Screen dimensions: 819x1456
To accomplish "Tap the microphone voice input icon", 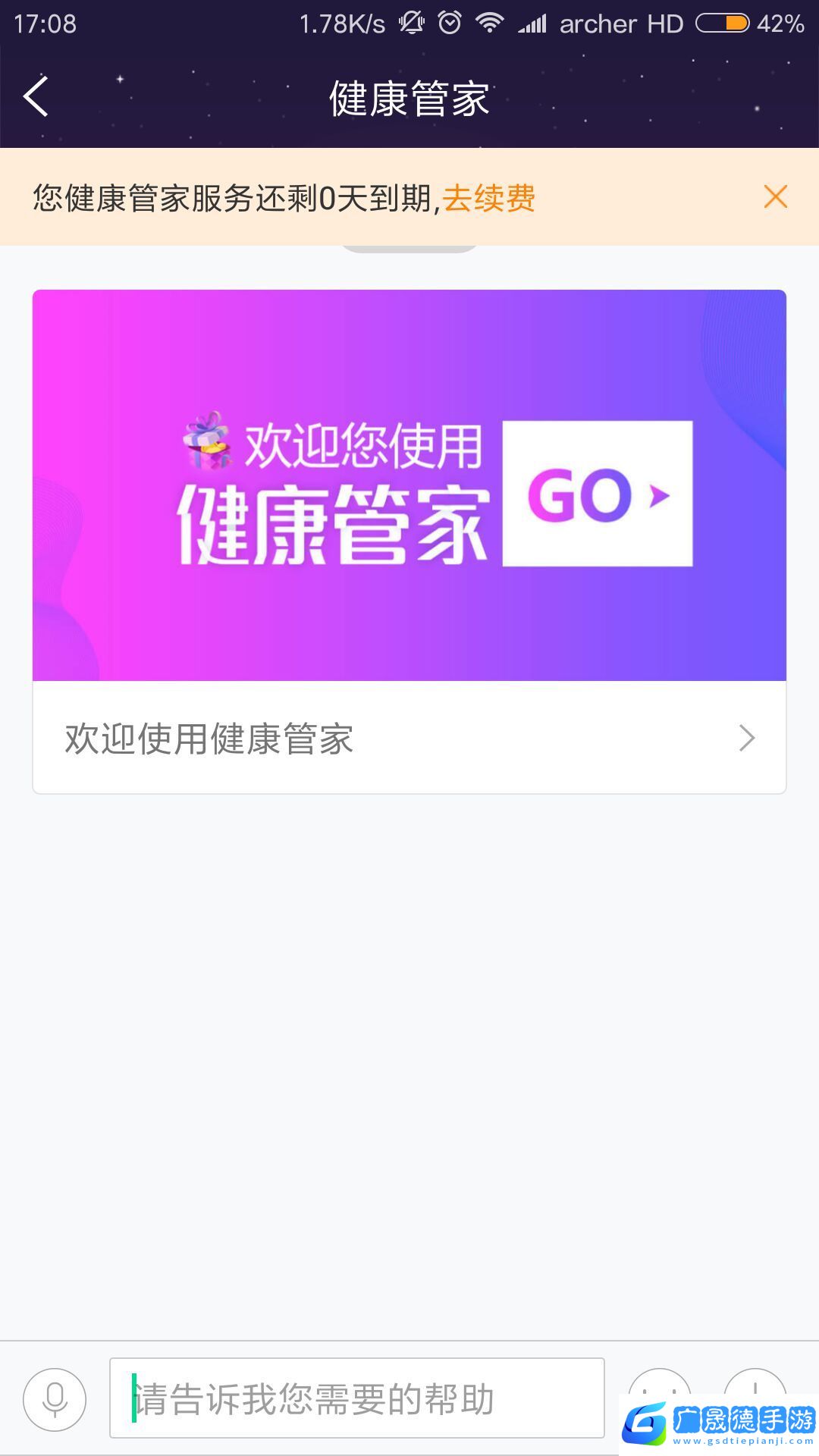I will 55,1399.
